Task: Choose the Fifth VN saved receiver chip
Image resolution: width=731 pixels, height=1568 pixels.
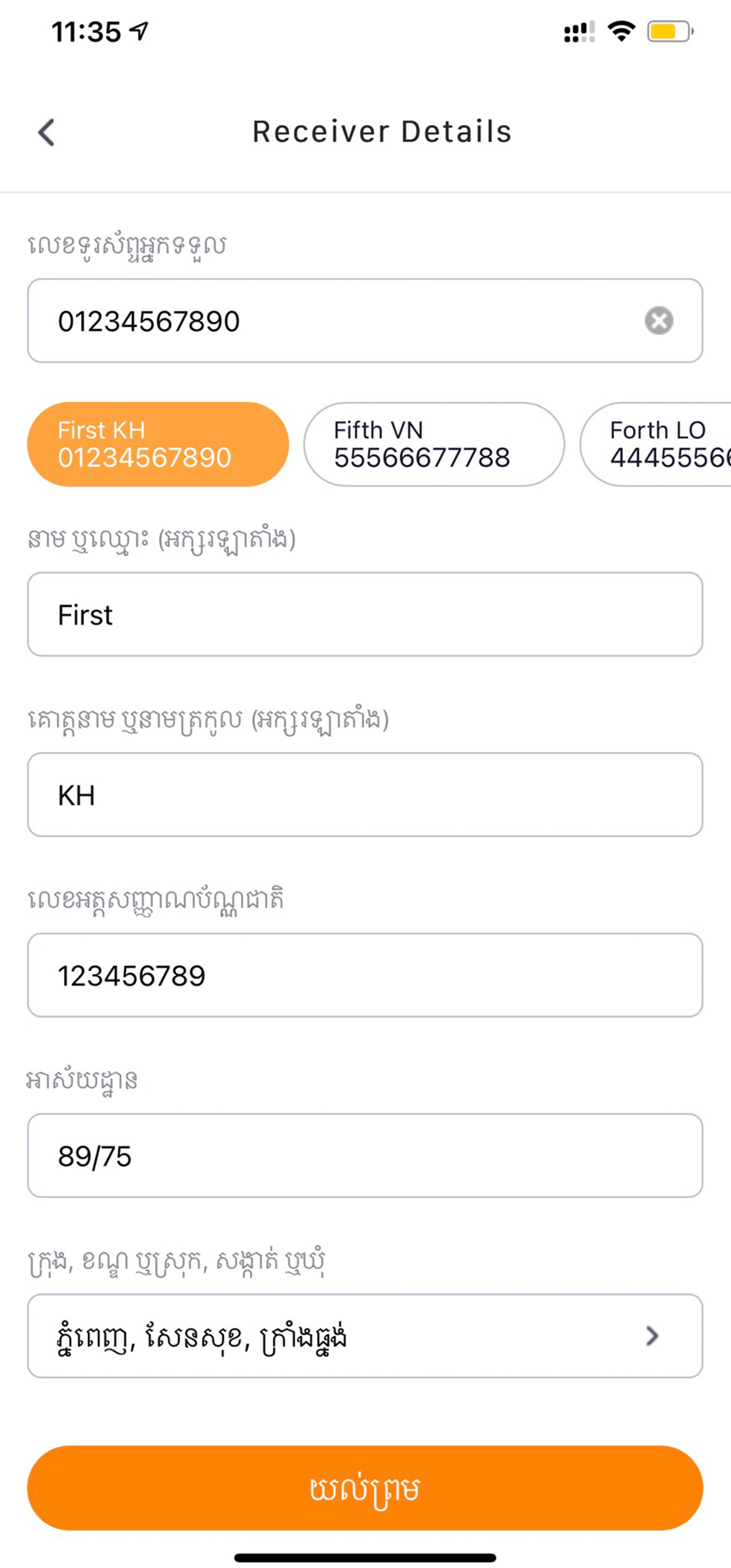Action: point(434,445)
